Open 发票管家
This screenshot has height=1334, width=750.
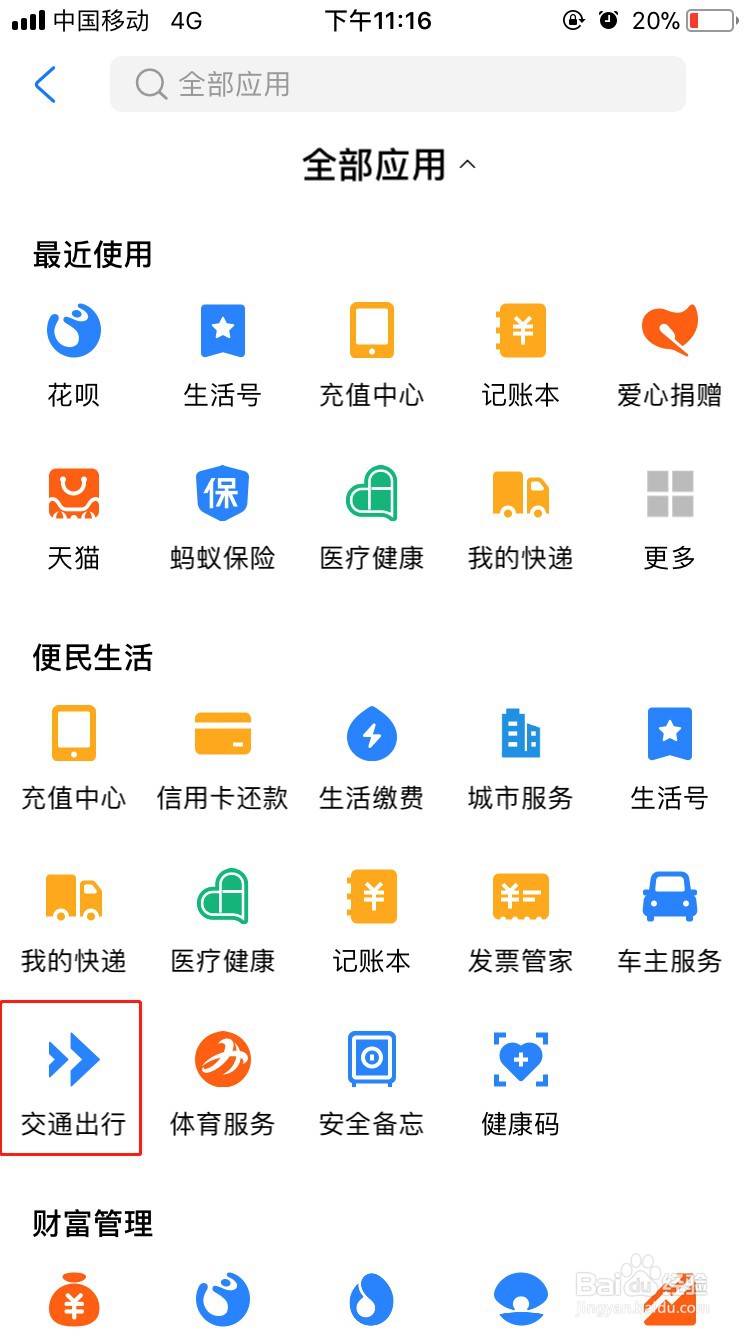point(520,921)
